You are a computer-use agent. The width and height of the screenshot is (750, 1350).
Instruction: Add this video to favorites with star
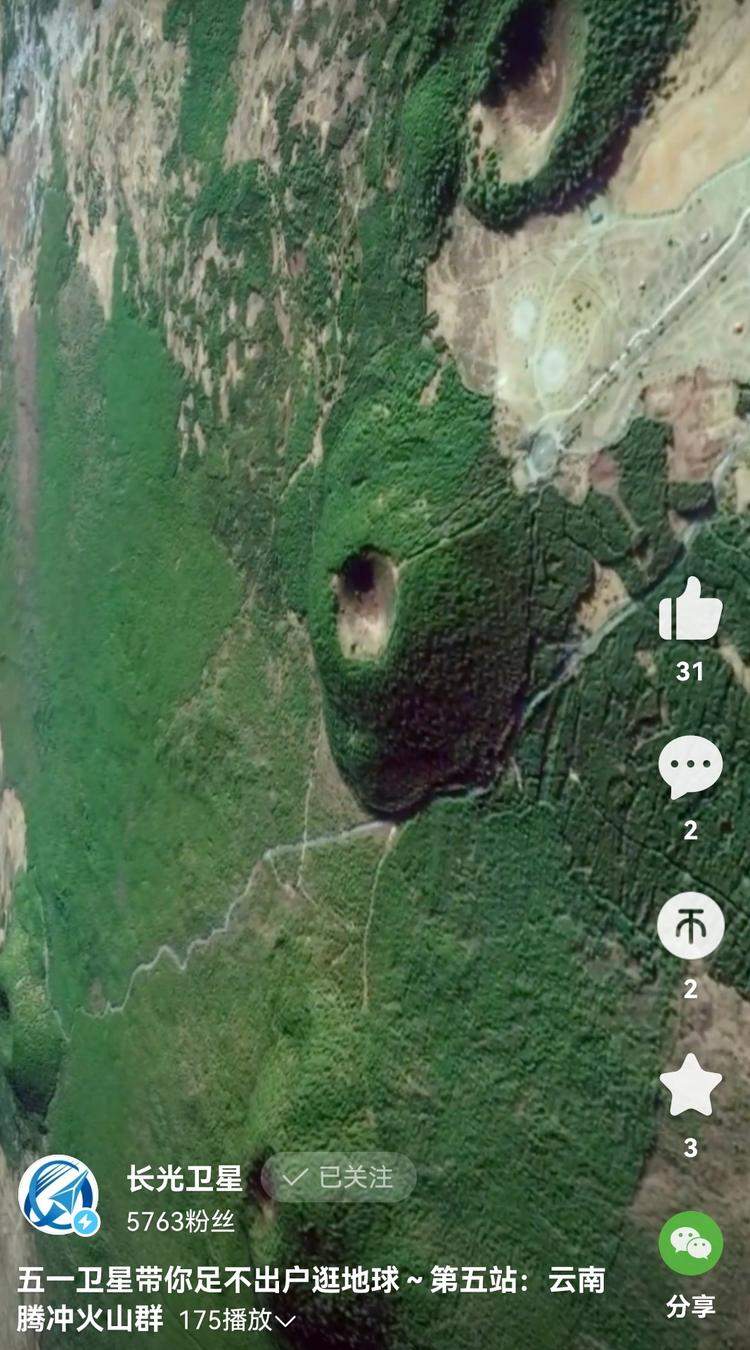pos(690,1086)
